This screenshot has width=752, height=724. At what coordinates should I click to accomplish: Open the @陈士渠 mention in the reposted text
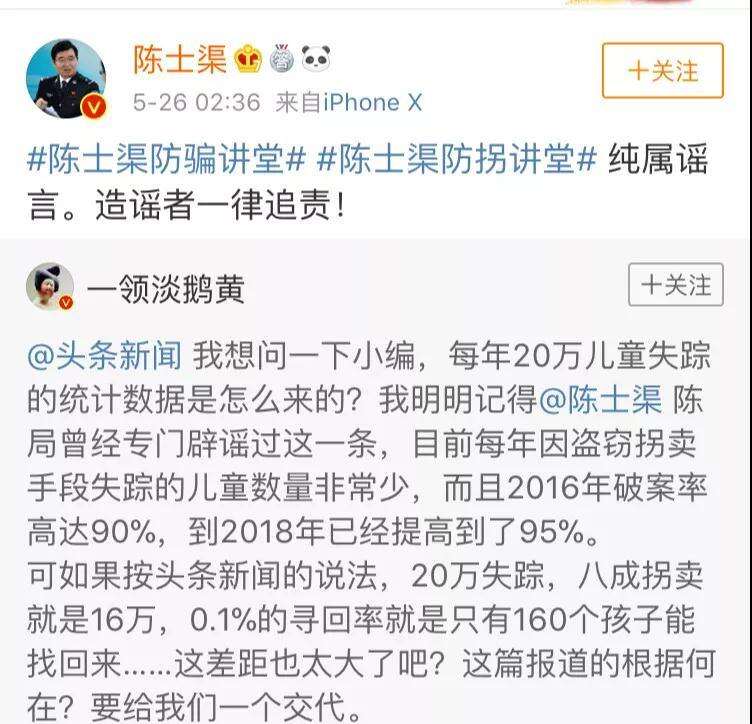tap(601, 399)
